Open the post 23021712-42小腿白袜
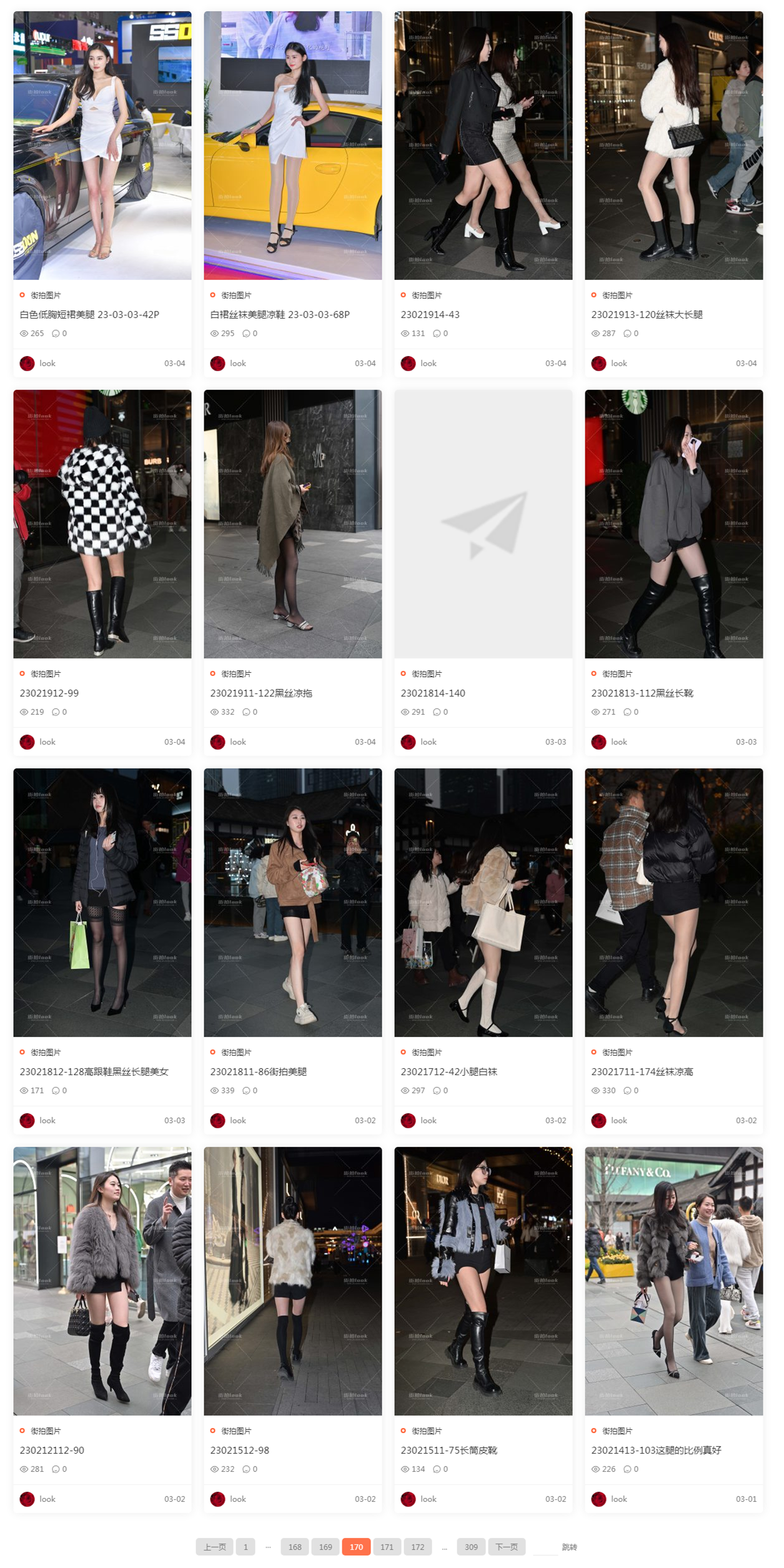 pos(449,1071)
